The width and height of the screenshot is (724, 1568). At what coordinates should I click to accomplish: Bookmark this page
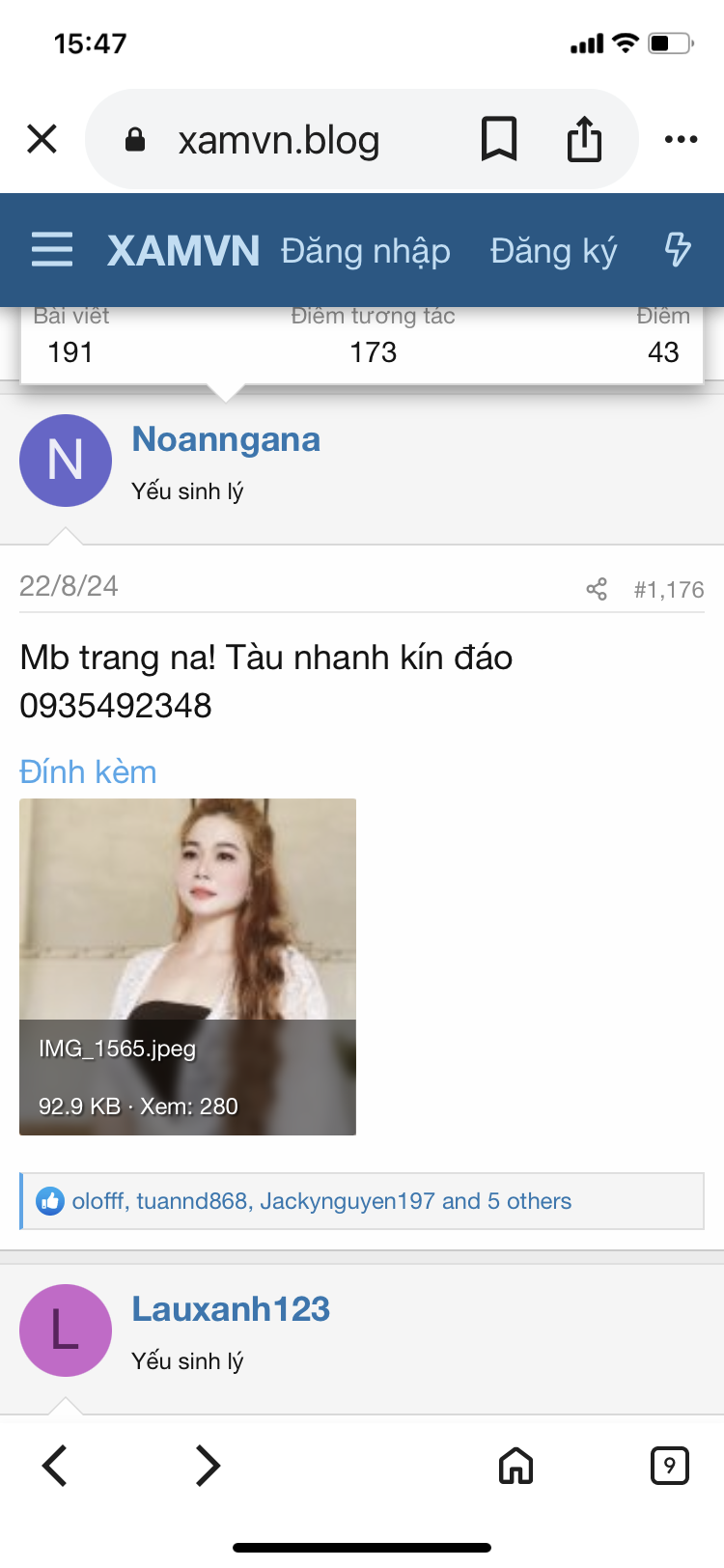click(499, 140)
